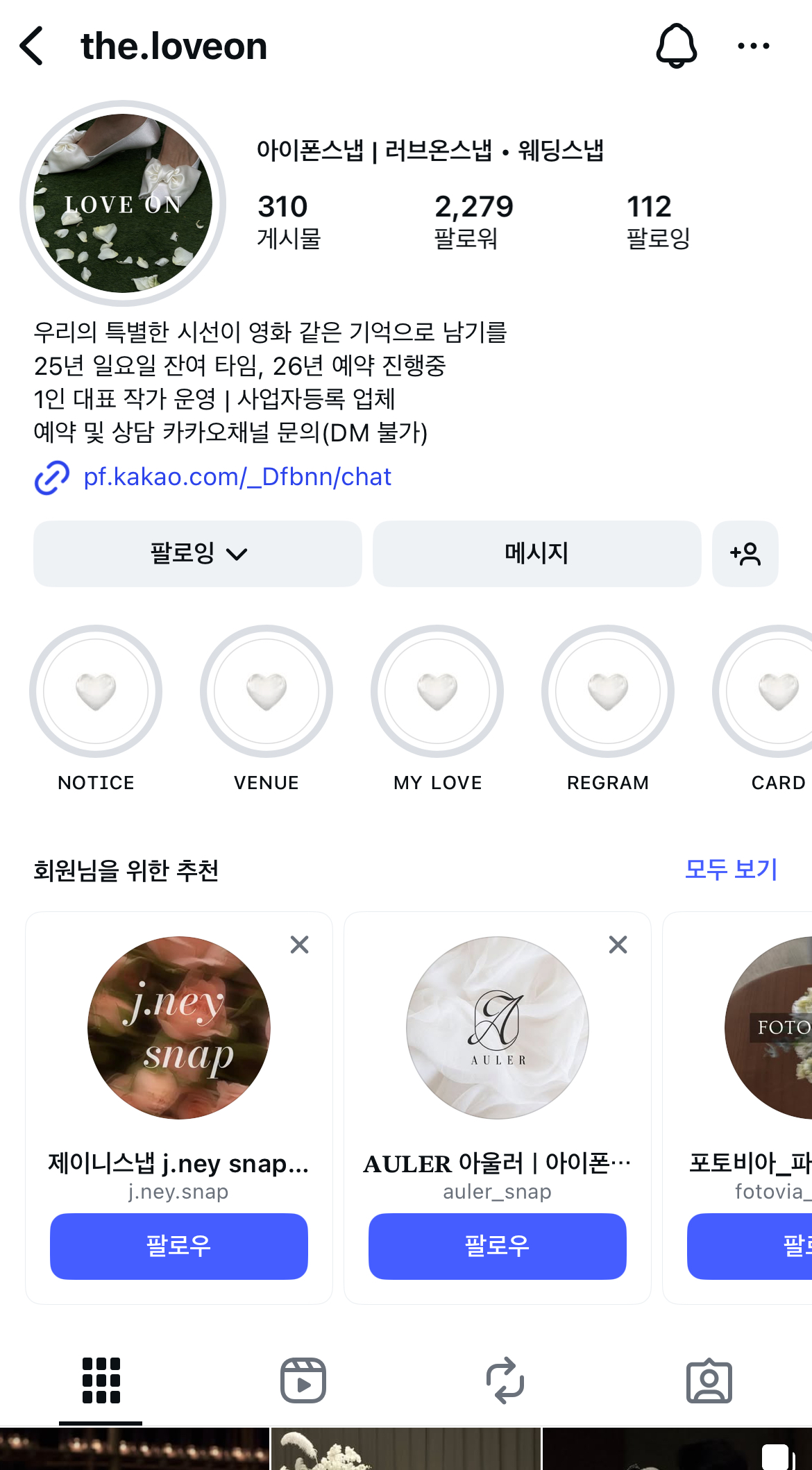Dismiss the auler_snap suggestion card
This screenshot has height=1470, width=812.
618,945
